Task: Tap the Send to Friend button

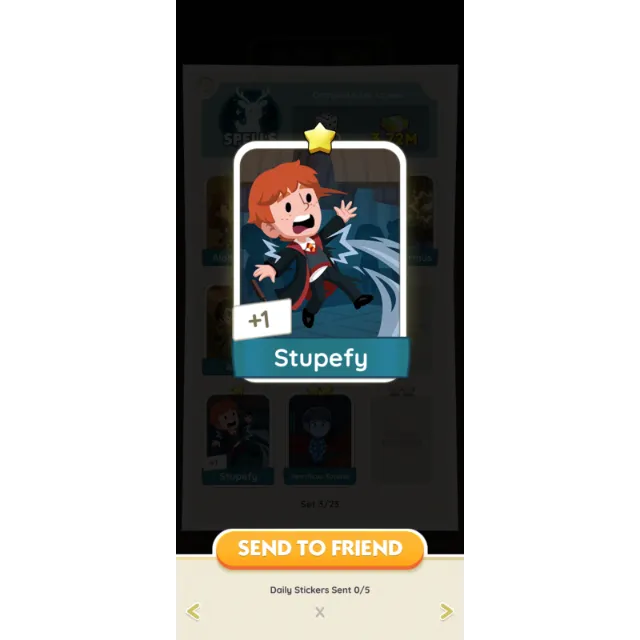Action: click(x=320, y=548)
